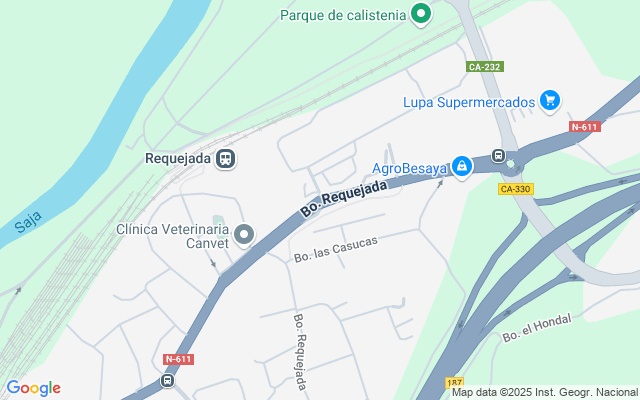
Task: Open the Parque de calistenia marker
Action: 421,14
